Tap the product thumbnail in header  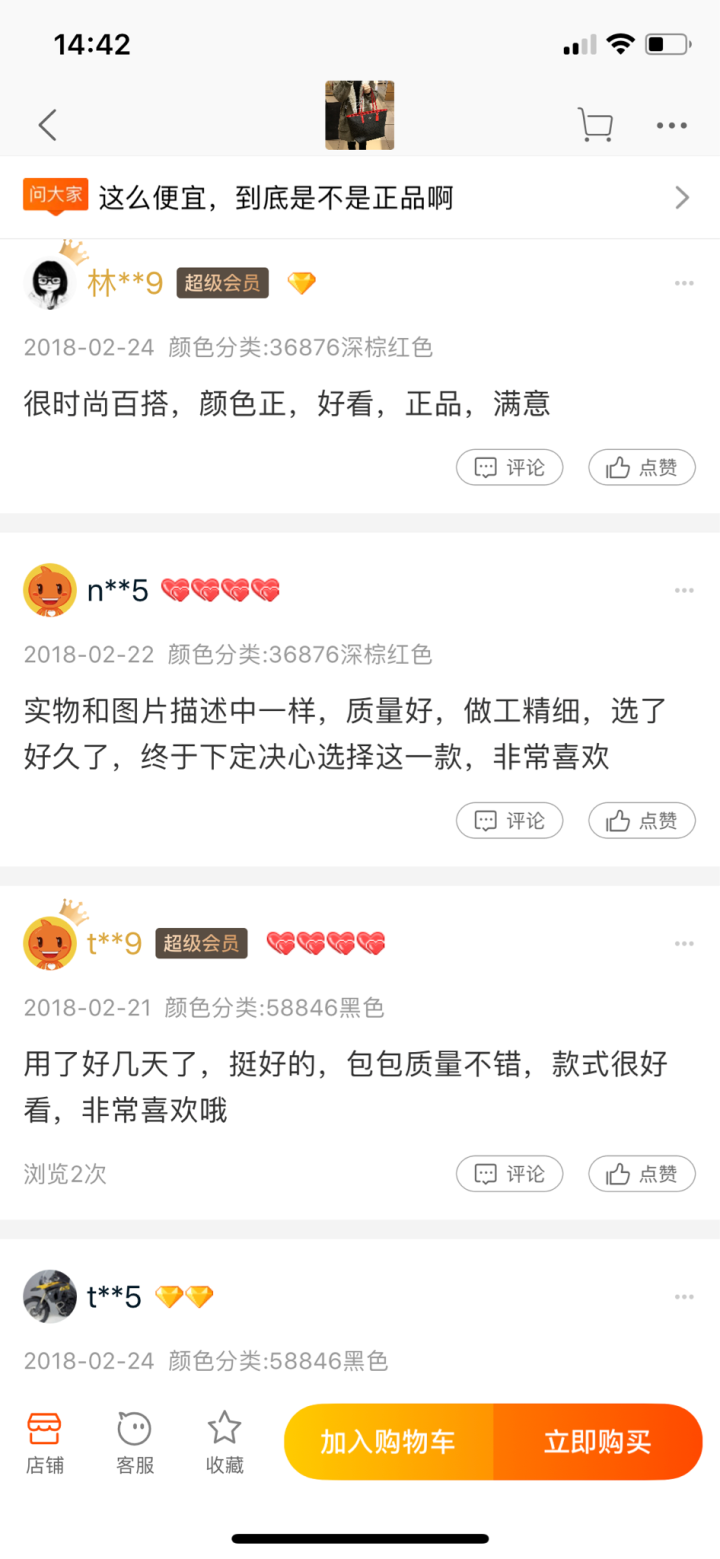pos(360,116)
